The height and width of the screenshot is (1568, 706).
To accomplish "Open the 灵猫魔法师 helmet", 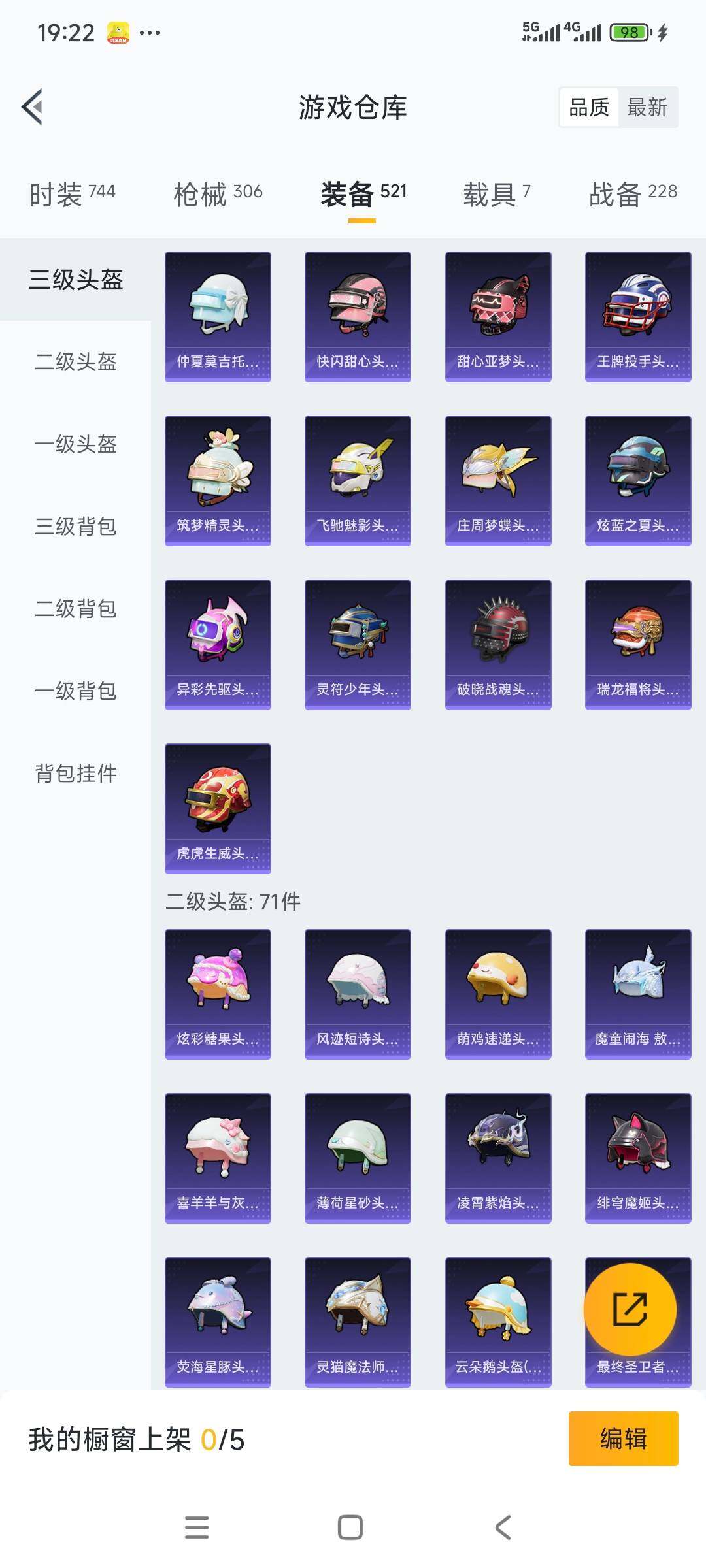I will click(358, 1323).
